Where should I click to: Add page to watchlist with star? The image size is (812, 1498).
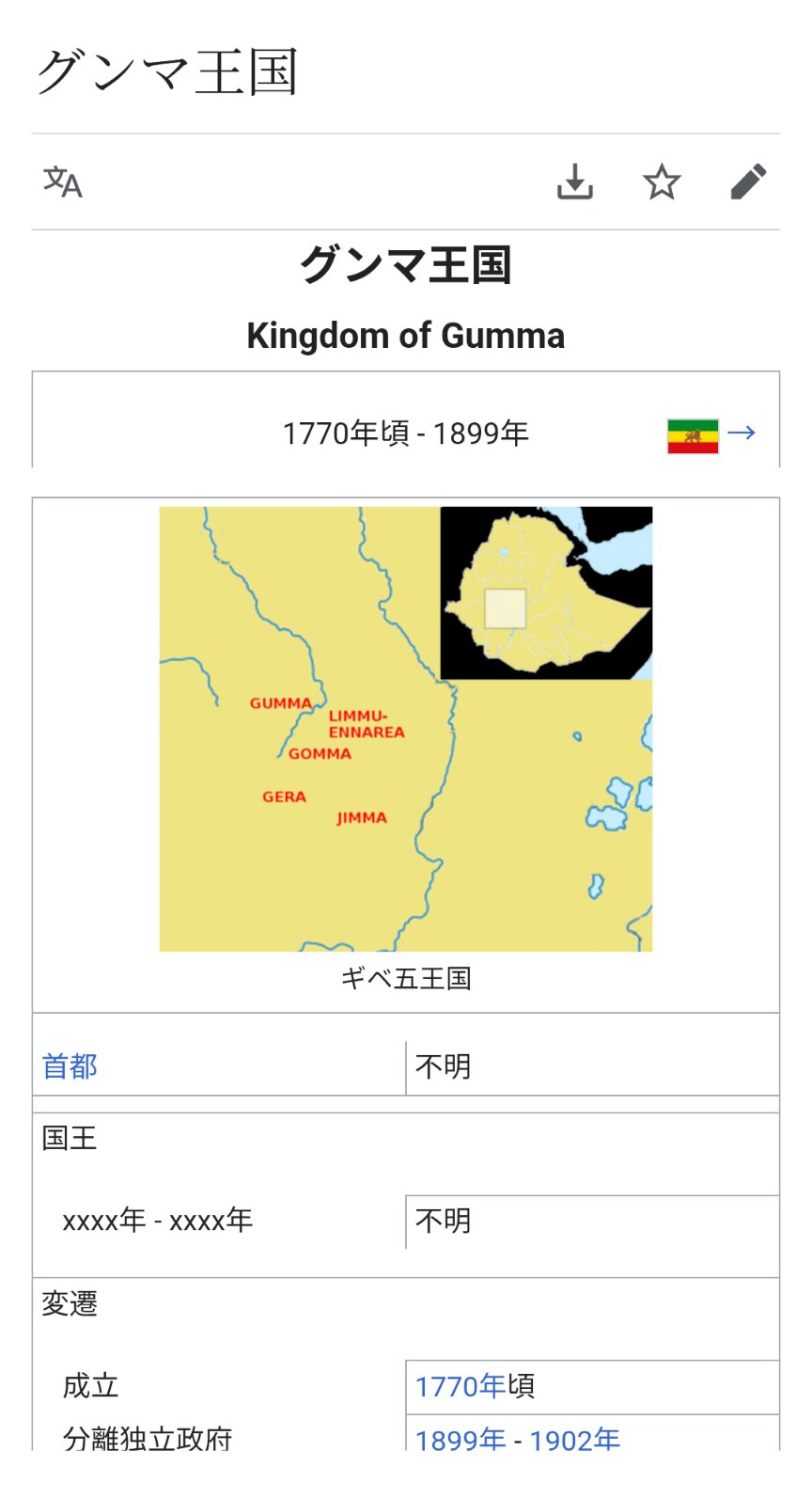(x=662, y=182)
